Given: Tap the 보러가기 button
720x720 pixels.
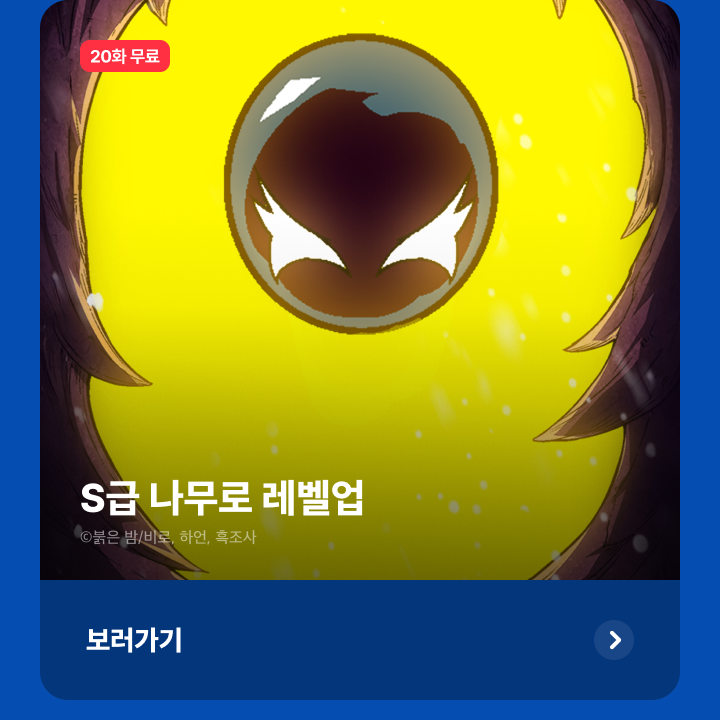Looking at the screenshot, I should tap(360, 640).
